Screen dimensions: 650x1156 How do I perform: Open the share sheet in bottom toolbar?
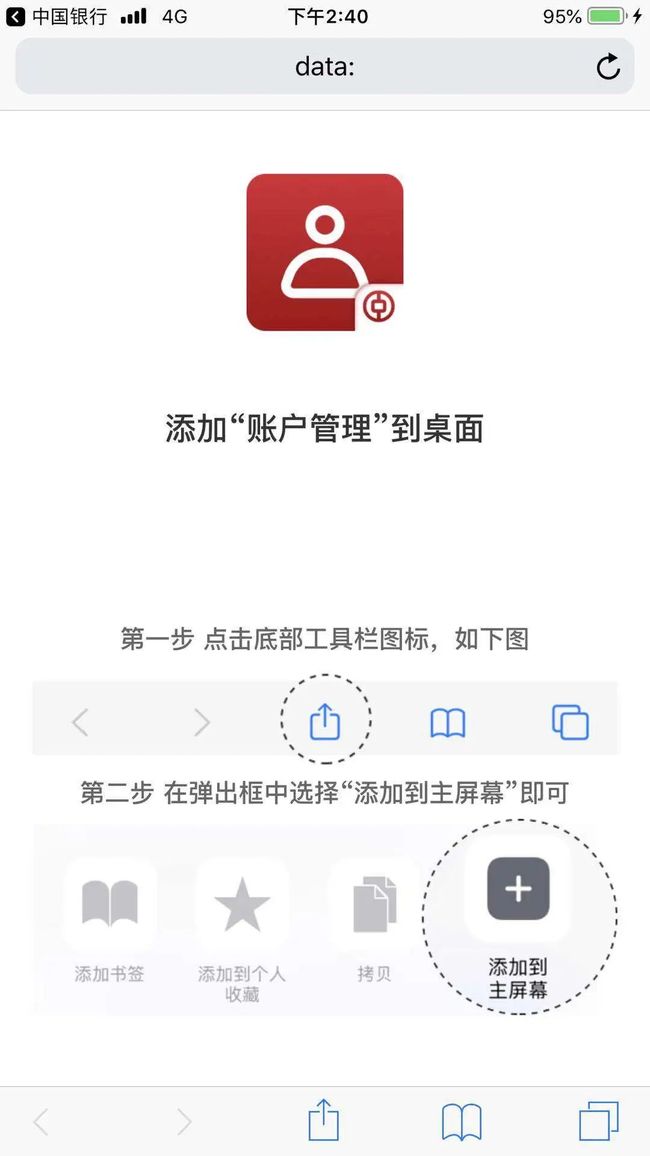pos(323,1121)
